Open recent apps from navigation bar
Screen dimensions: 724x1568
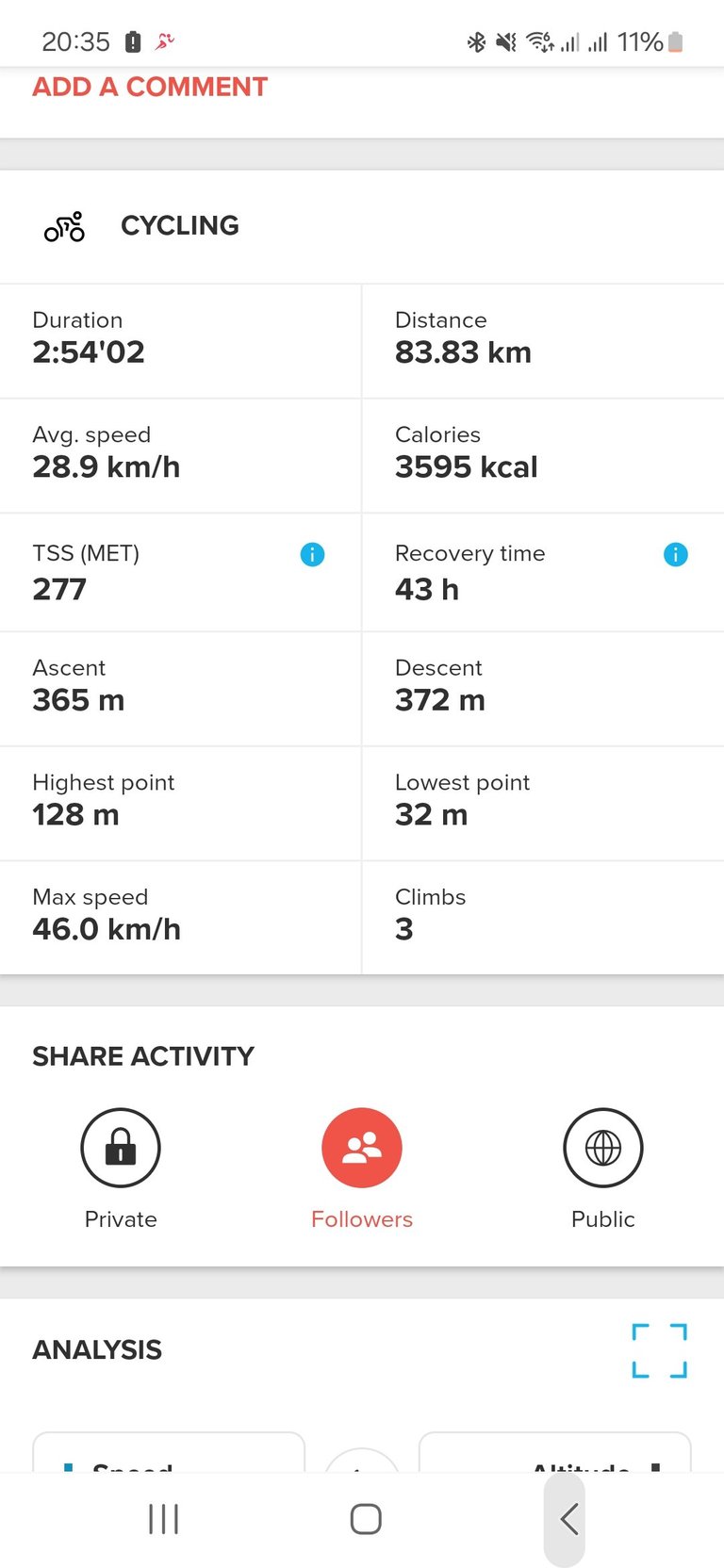point(163,1519)
